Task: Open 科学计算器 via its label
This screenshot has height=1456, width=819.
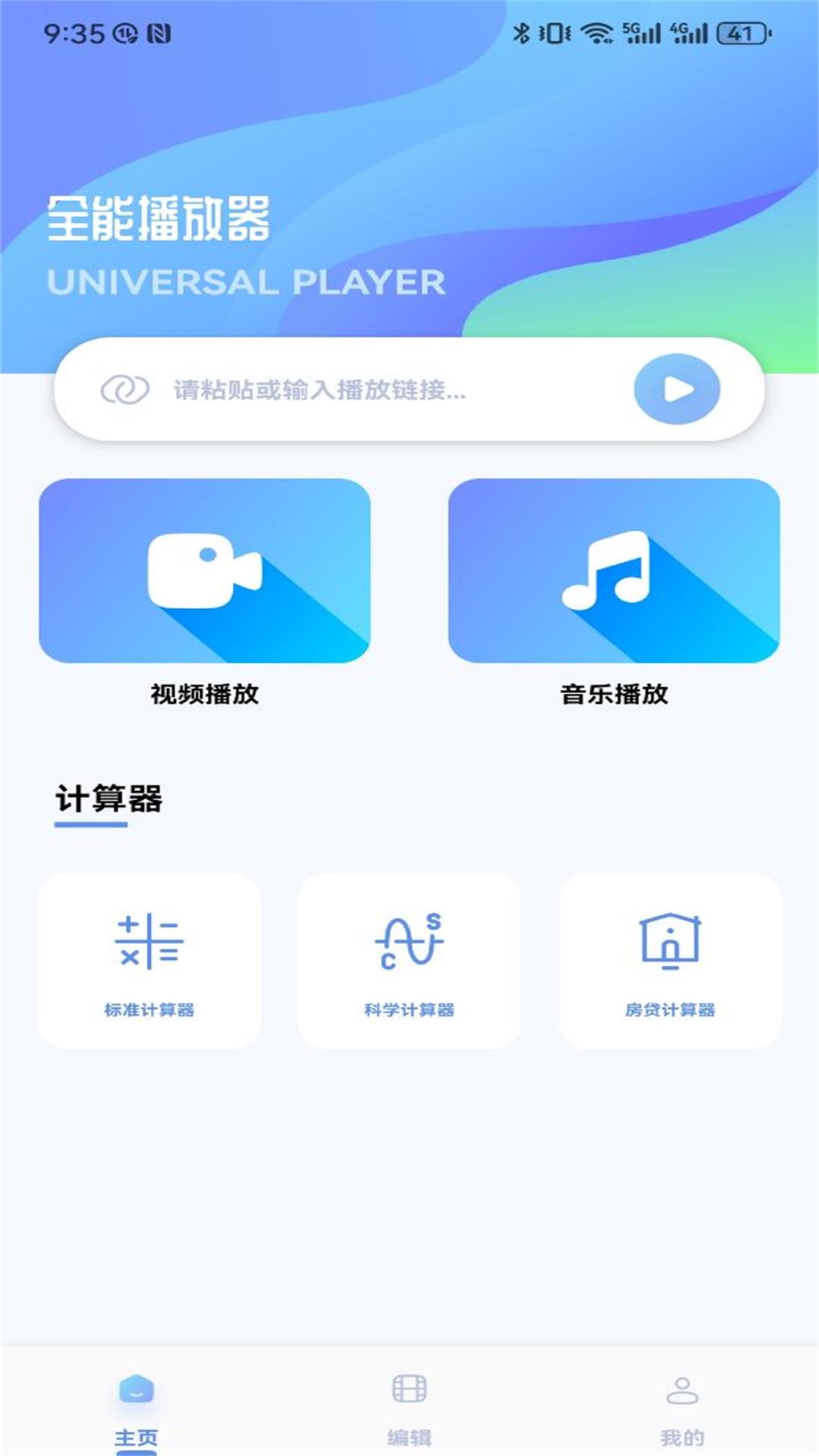Action: pyautogui.click(x=408, y=1009)
